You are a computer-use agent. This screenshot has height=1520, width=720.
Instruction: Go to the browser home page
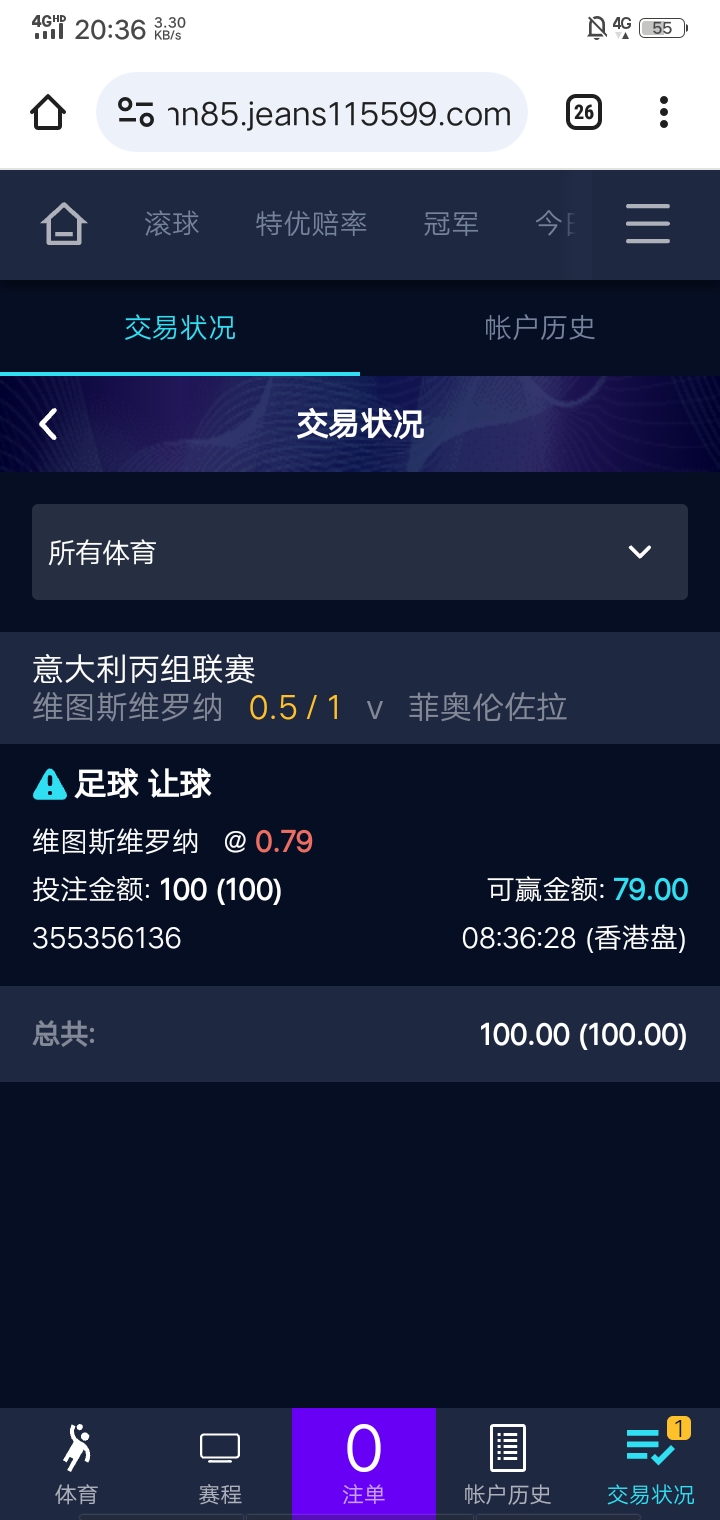tap(48, 112)
